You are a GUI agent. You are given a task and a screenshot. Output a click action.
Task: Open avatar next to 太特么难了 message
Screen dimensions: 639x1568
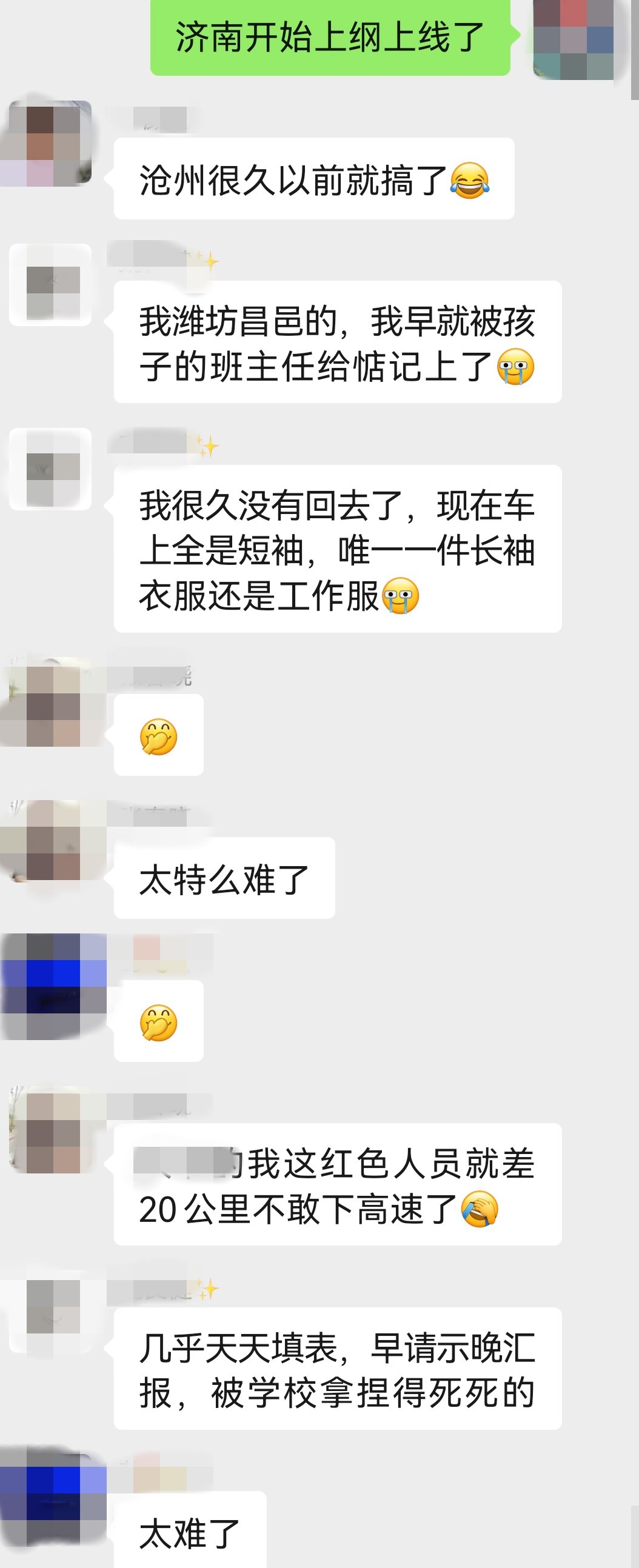point(51,841)
